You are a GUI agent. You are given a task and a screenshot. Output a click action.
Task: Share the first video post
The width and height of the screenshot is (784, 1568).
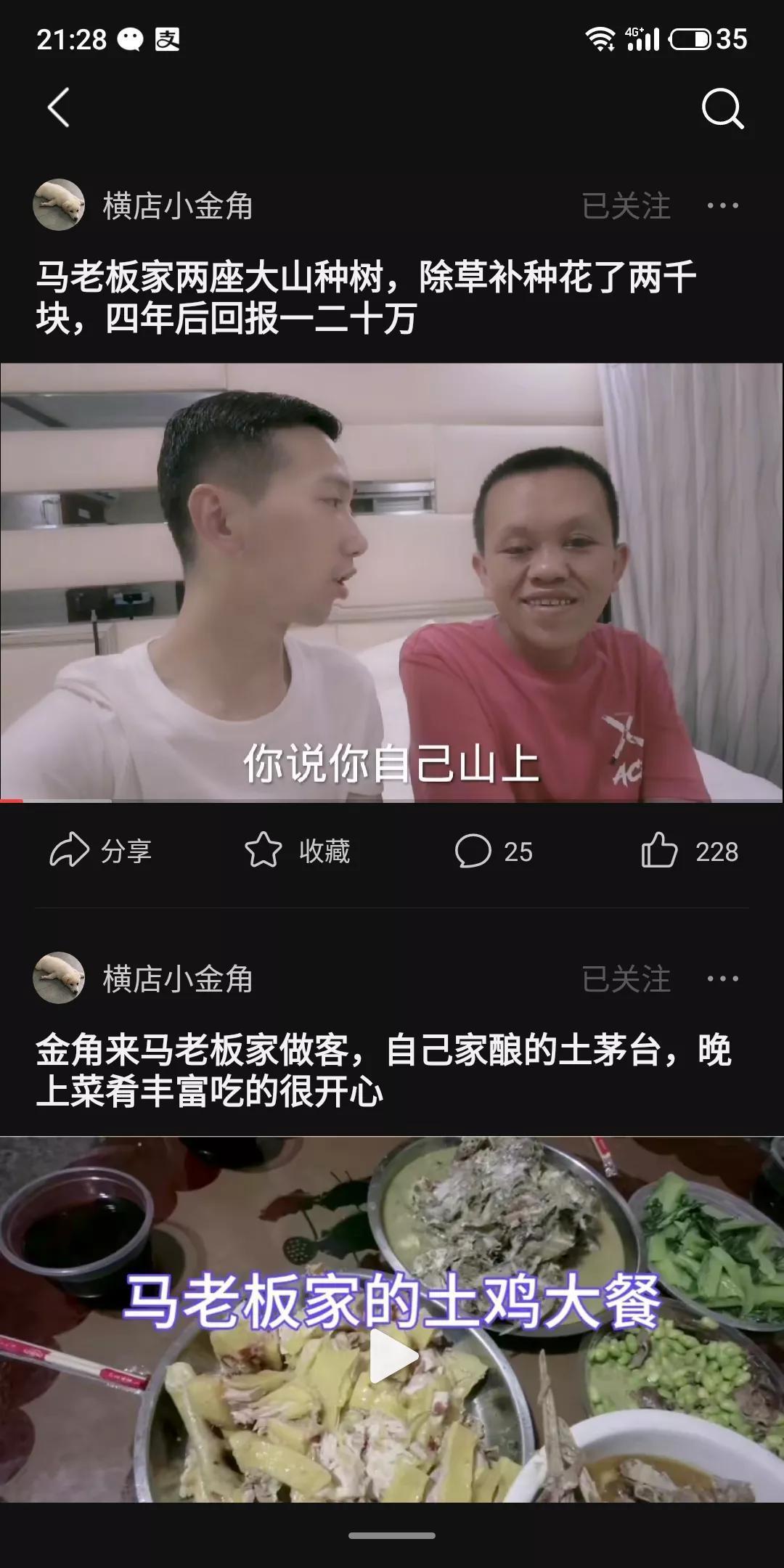[x=100, y=851]
